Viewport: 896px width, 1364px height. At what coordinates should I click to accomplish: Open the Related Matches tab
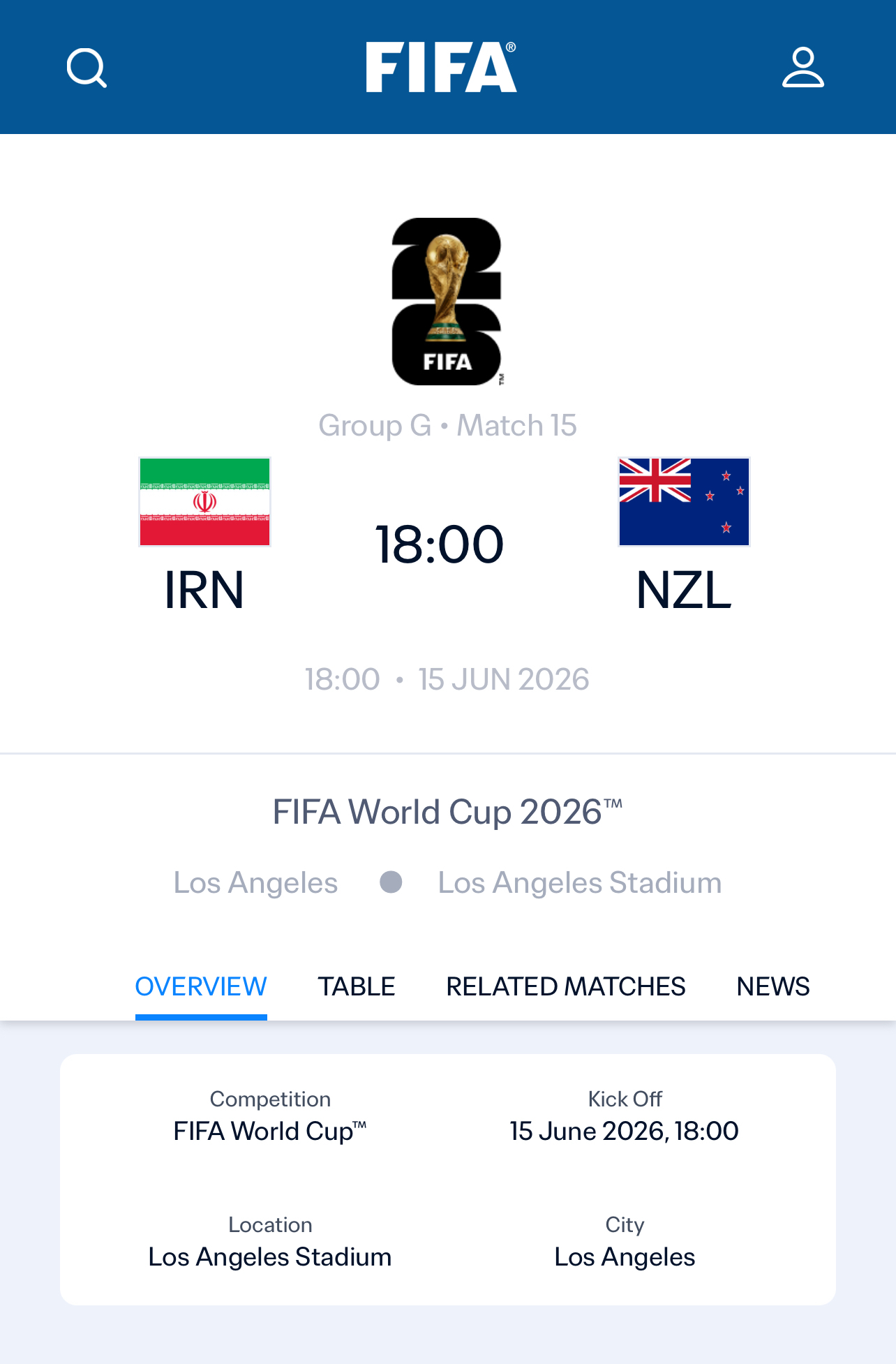(565, 986)
